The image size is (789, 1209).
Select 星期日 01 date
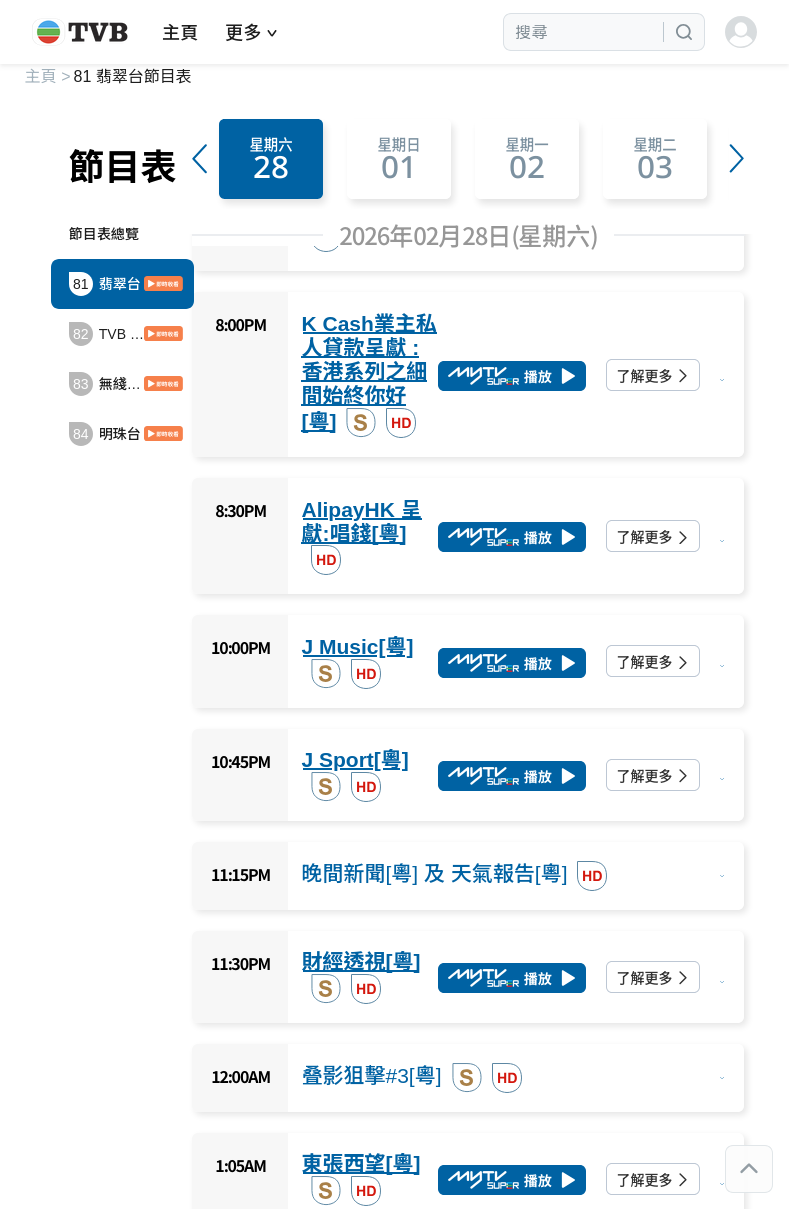[399, 159]
